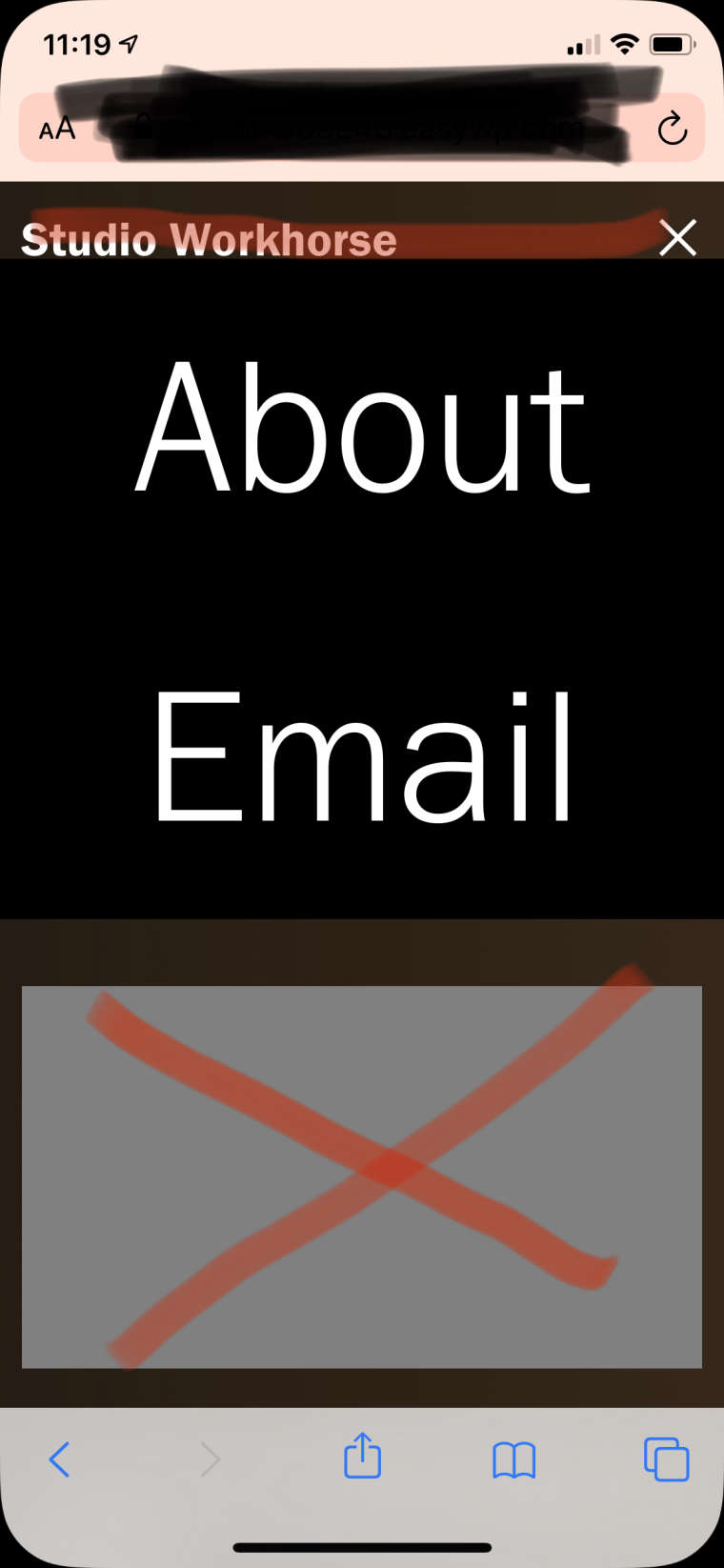Close the navigation menu overlay

coord(678,238)
